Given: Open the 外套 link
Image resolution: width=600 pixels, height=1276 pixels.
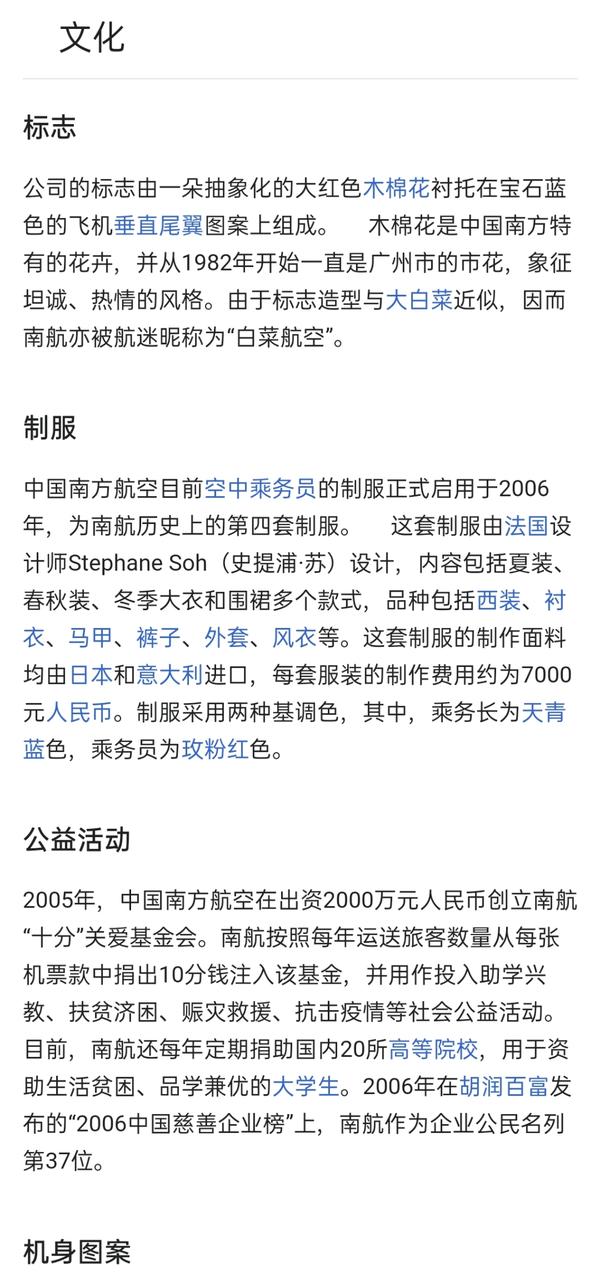Looking at the screenshot, I should 226,637.
